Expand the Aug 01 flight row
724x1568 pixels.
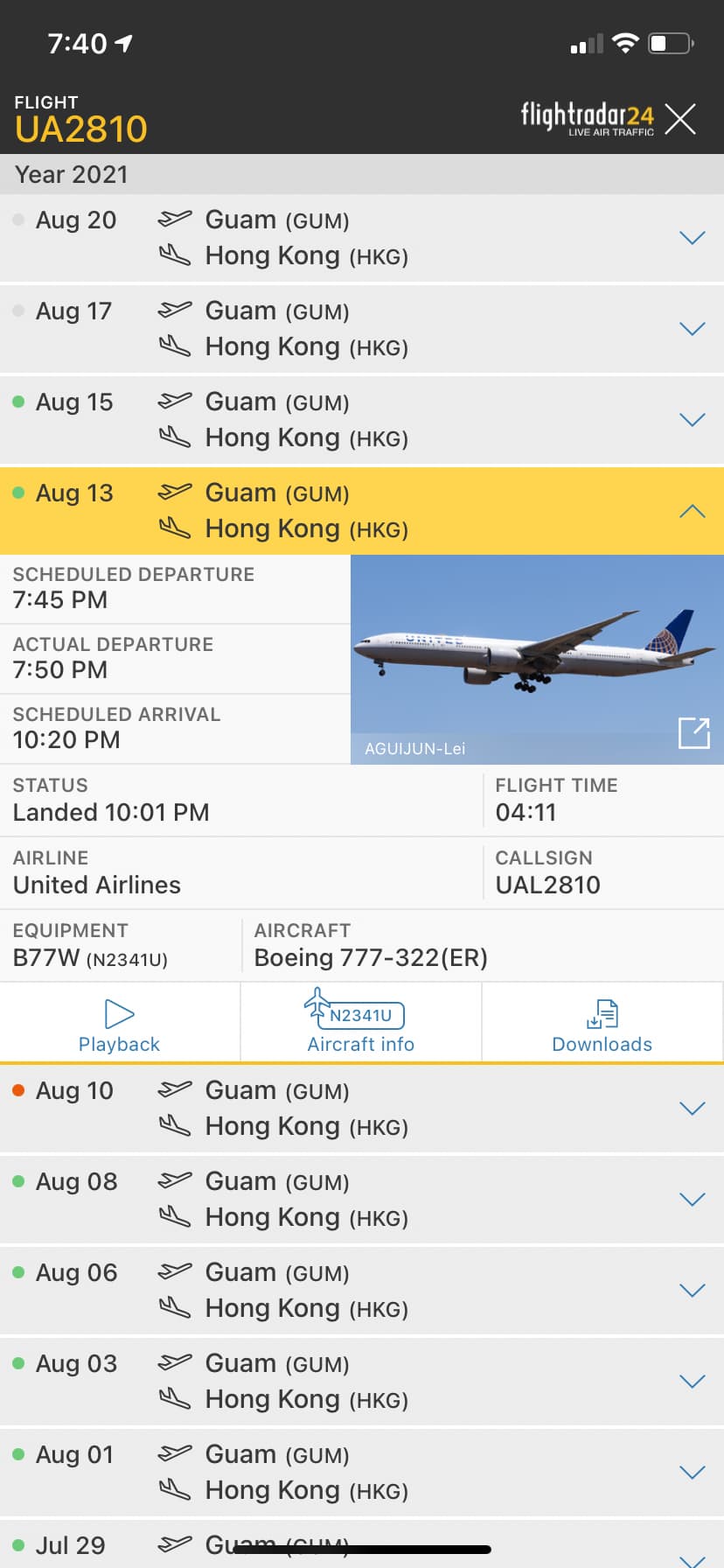click(x=692, y=1473)
